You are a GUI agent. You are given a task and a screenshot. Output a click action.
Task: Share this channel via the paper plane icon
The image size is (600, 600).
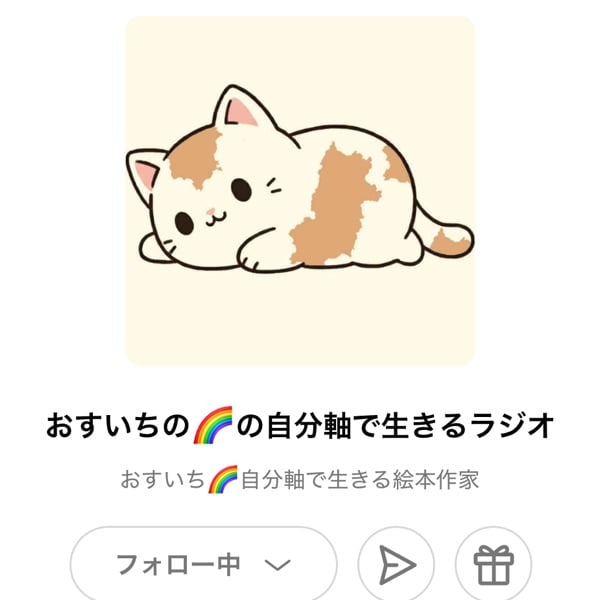pyautogui.click(x=396, y=566)
